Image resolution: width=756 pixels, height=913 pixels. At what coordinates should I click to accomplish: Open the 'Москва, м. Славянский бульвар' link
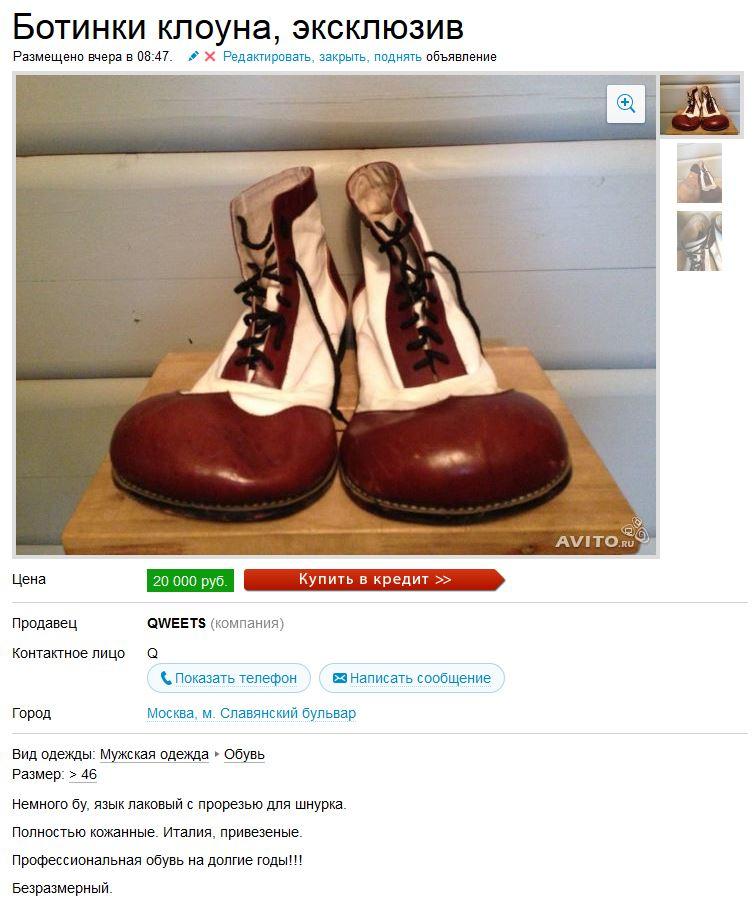click(251, 714)
